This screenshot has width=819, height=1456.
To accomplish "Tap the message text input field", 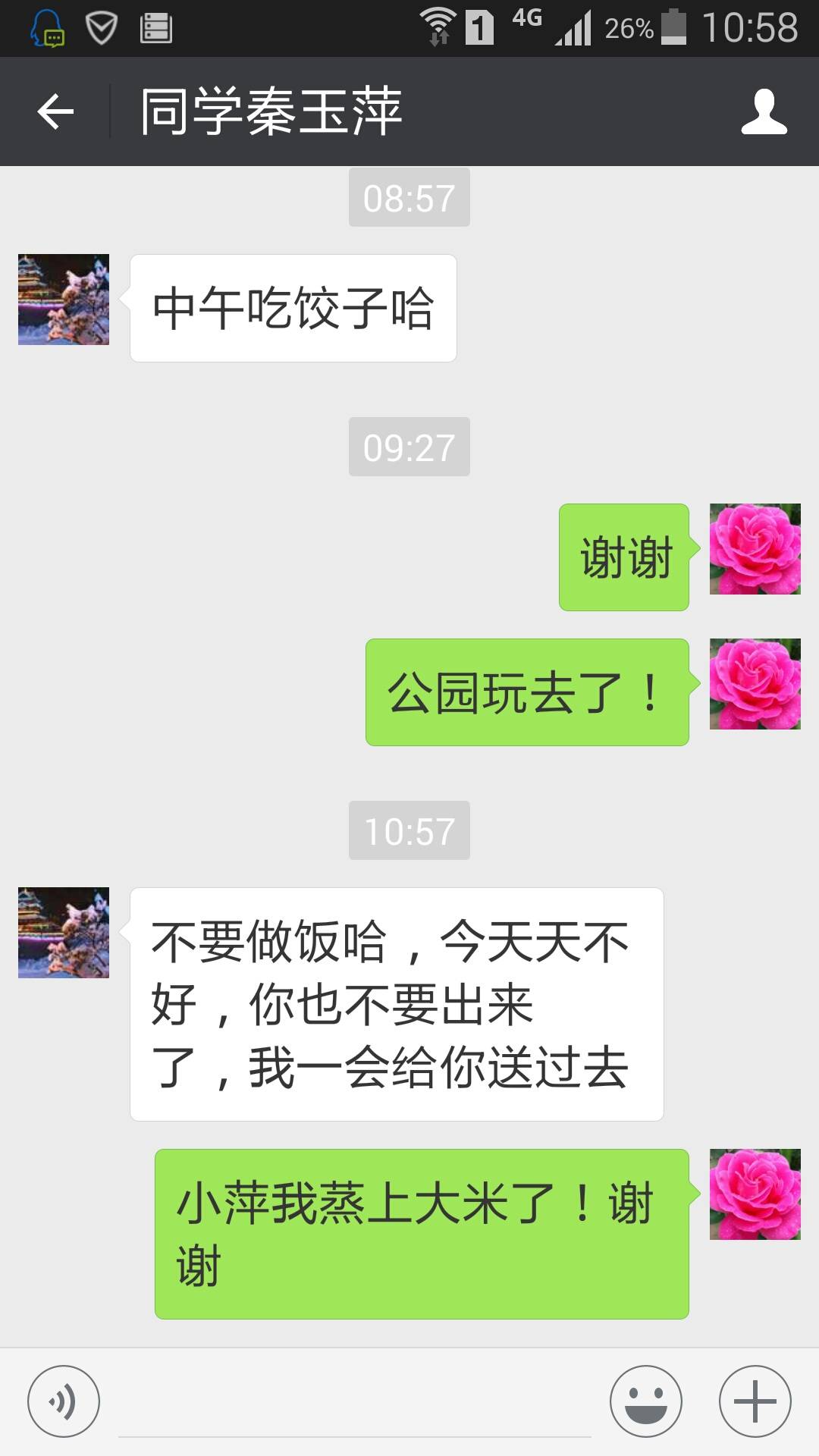I will pyautogui.click(x=355, y=1403).
